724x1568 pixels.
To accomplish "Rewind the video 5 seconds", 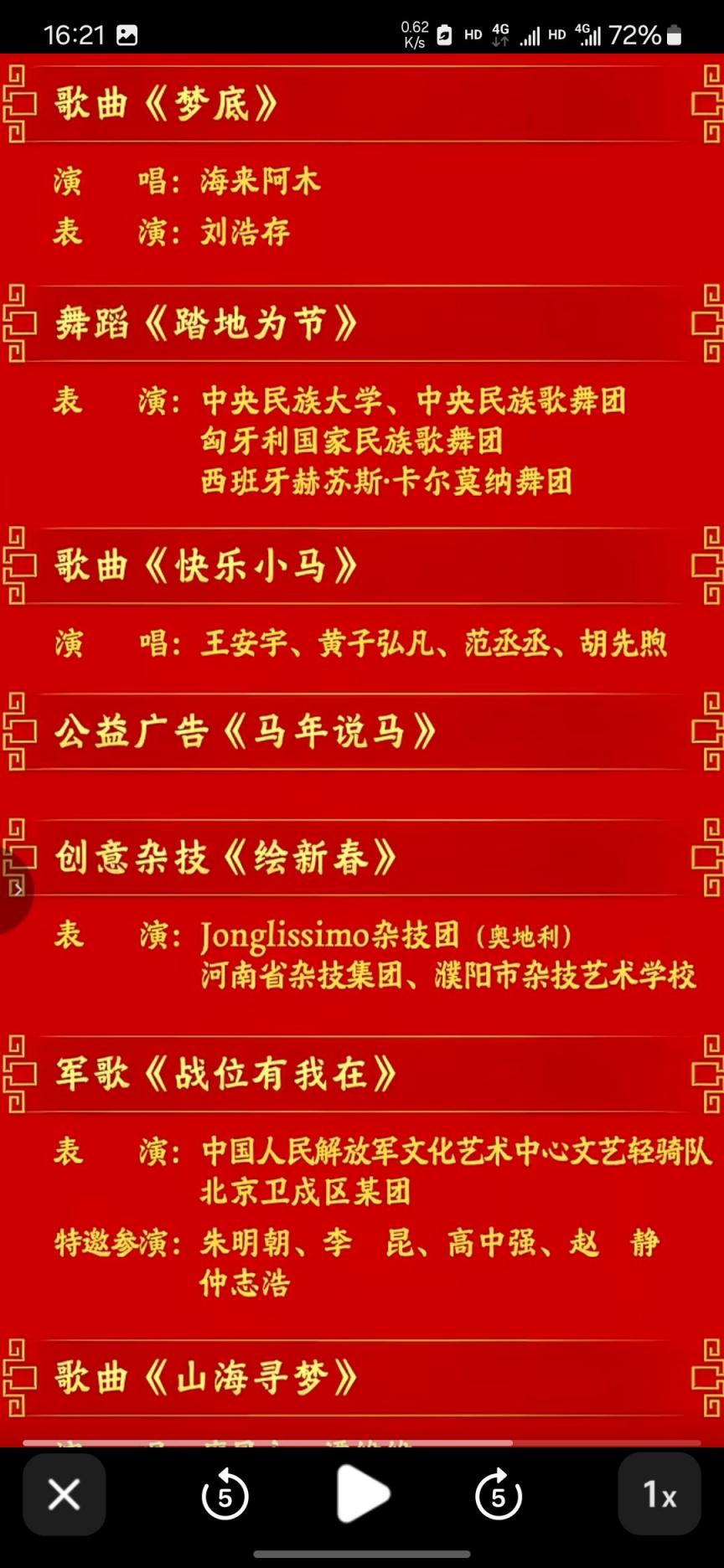I will tap(225, 1495).
